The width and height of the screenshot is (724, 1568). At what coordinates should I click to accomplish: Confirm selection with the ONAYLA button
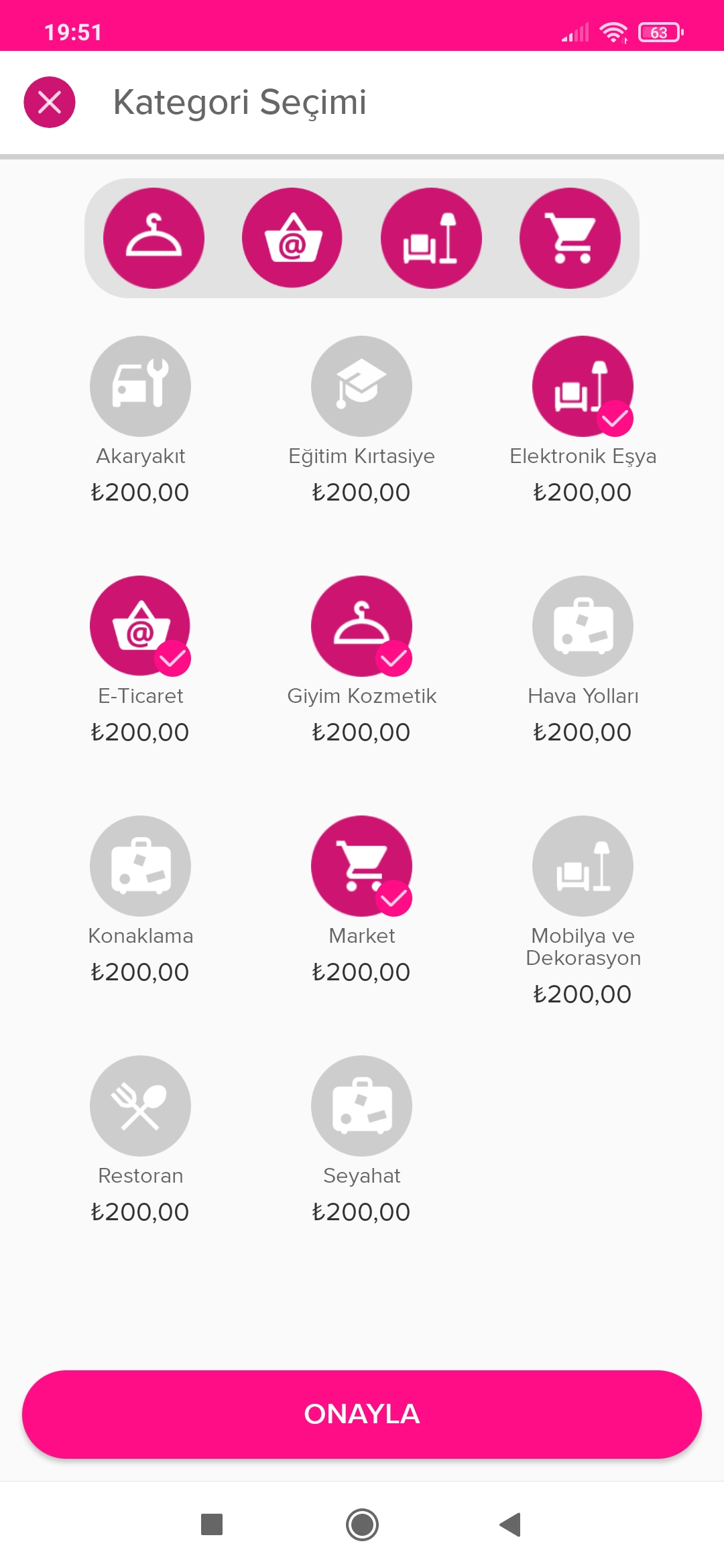(x=362, y=1414)
